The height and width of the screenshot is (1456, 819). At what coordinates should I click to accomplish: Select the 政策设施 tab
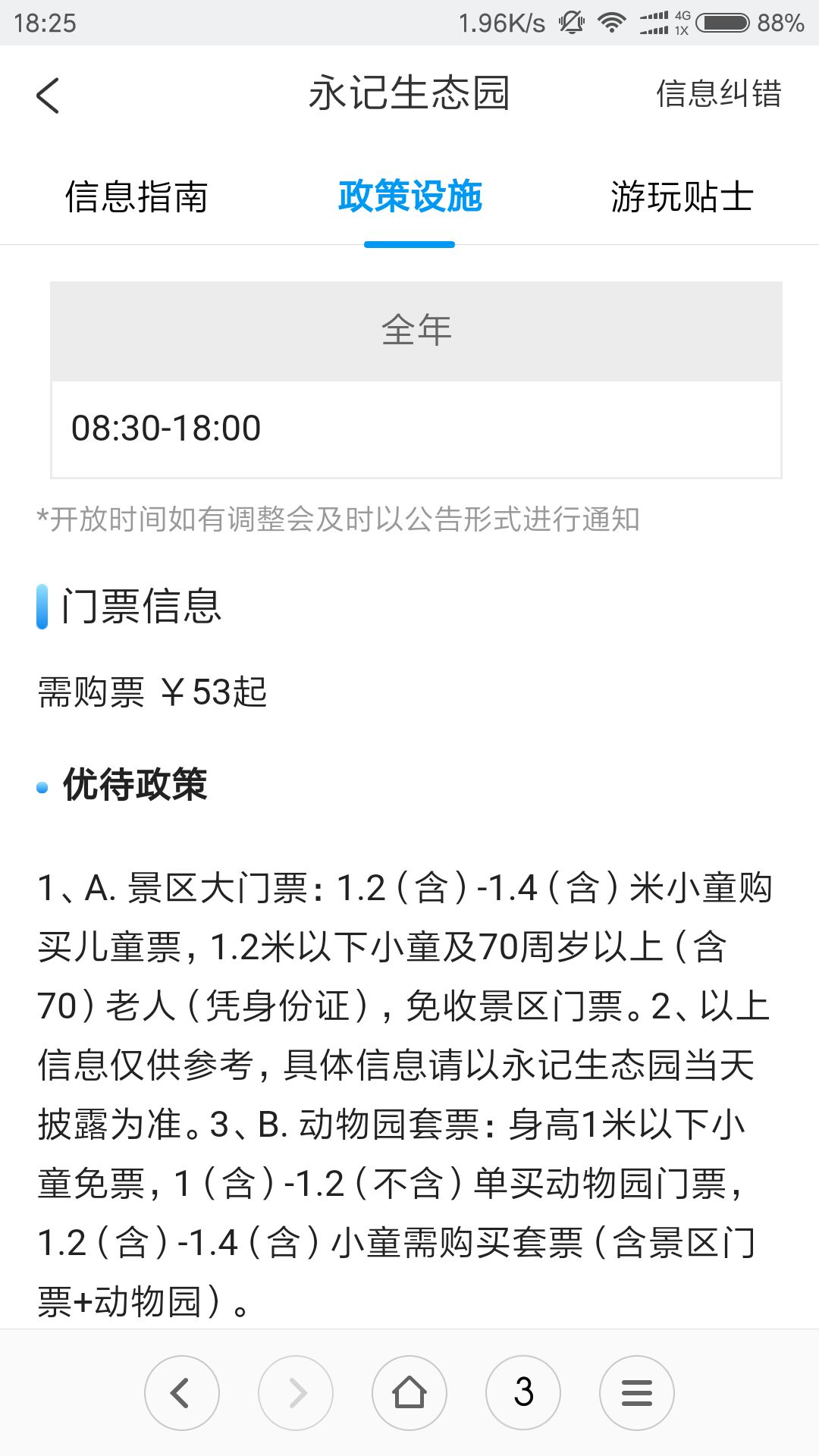pyautogui.click(x=409, y=197)
